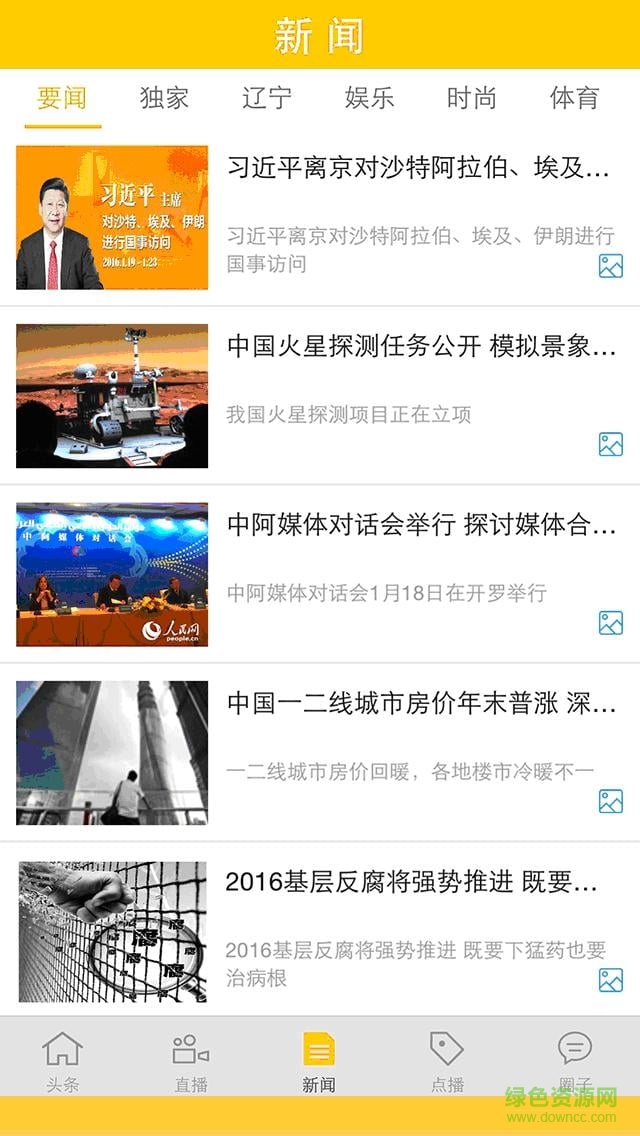The image size is (640, 1136).
Task: Open the 点播 bottom tab
Action: point(447,1060)
